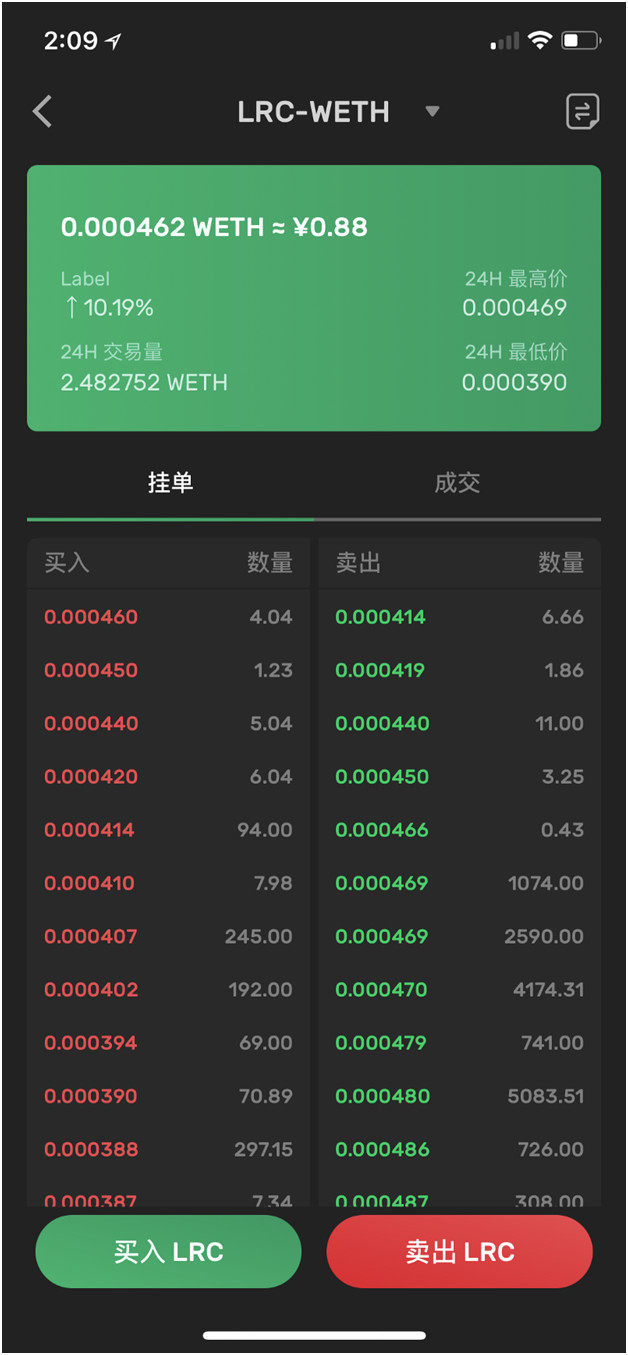Select the sell order priced 0.000414
Image resolution: width=628 pixels, height=1355 pixels.
tap(460, 617)
